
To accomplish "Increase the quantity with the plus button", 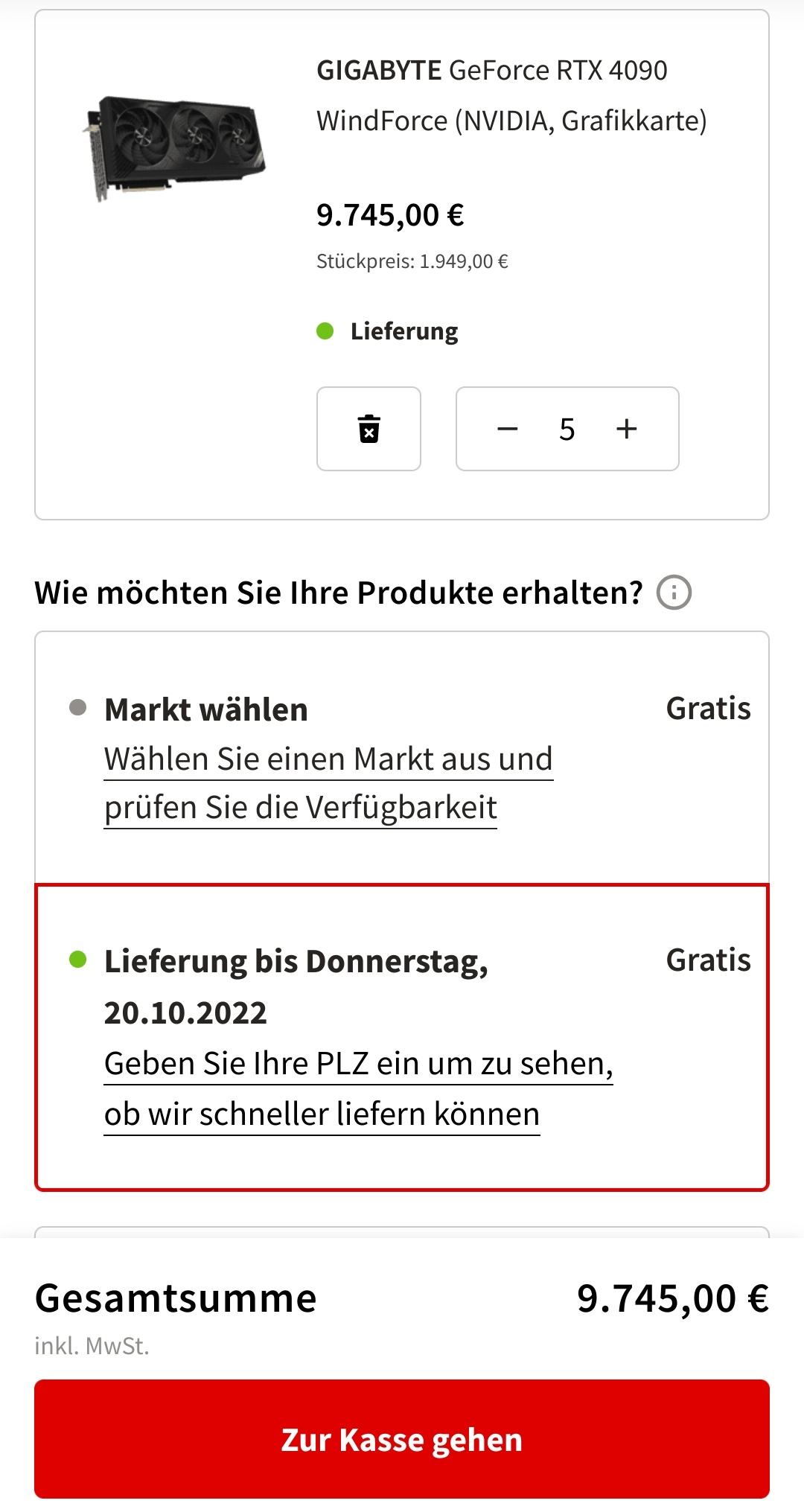I will click(627, 429).
